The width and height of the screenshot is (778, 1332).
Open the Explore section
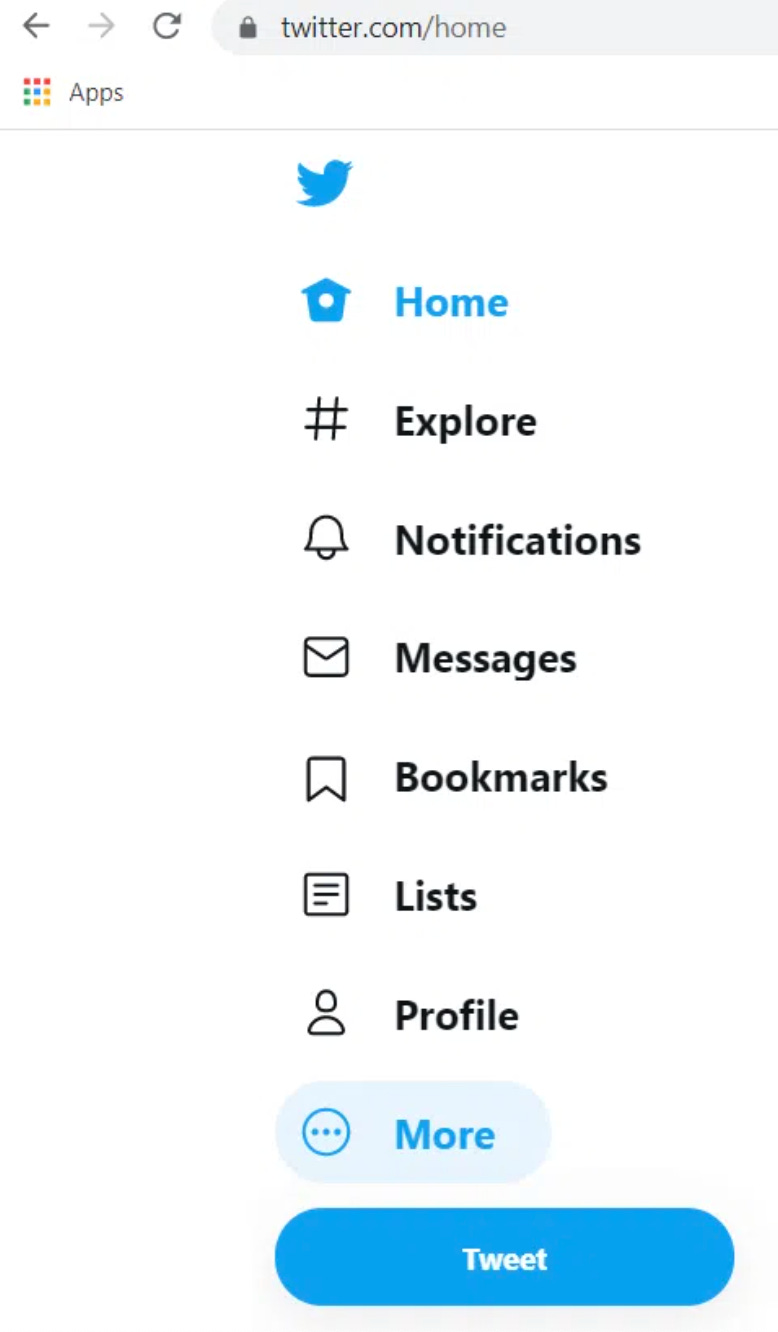419,421
